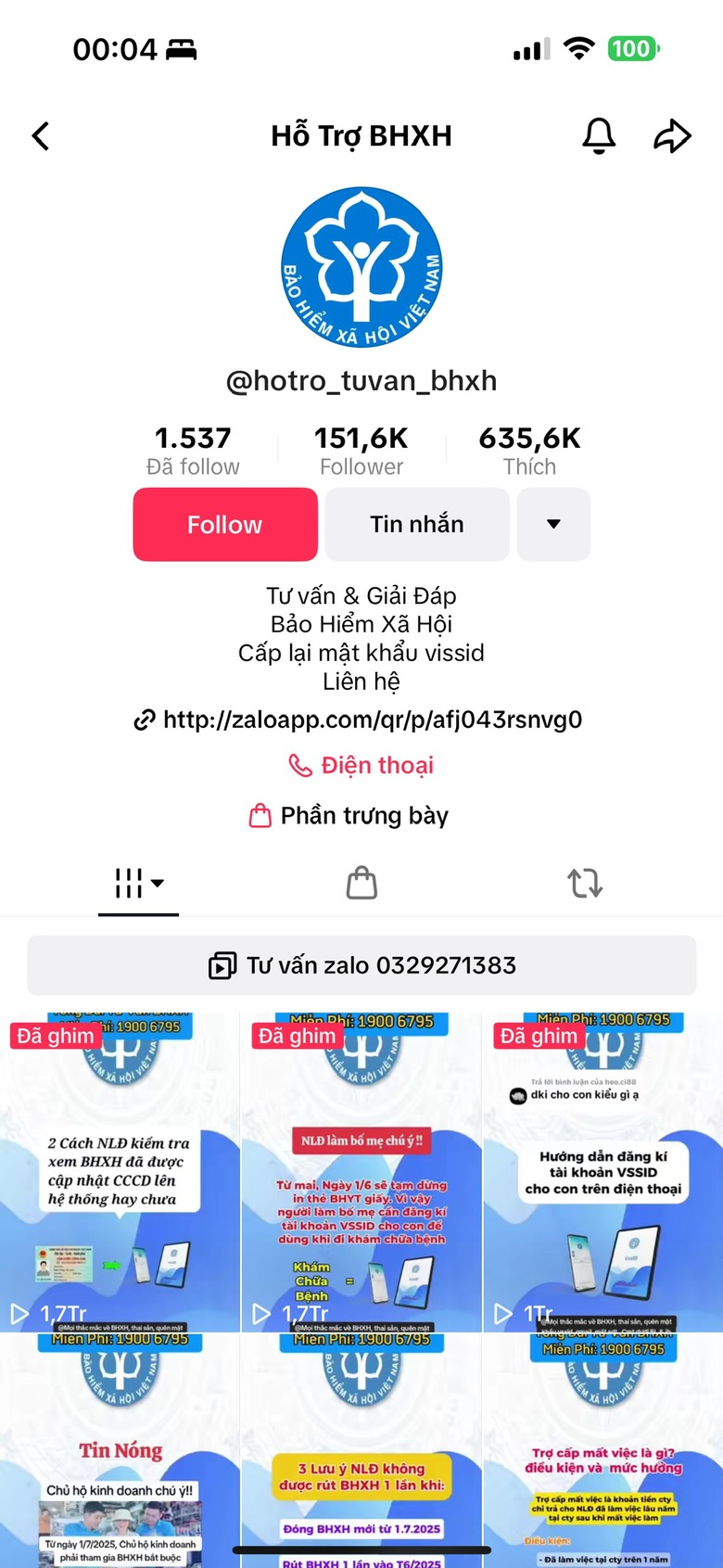Open the reposts tab

(x=584, y=883)
